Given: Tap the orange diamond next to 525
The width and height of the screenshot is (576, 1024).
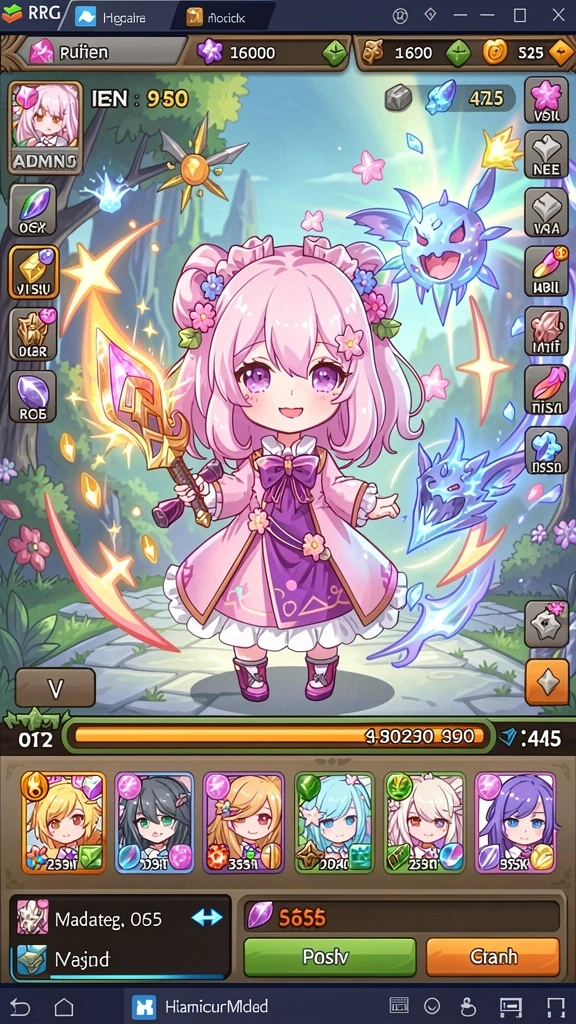Looking at the screenshot, I should (561, 53).
